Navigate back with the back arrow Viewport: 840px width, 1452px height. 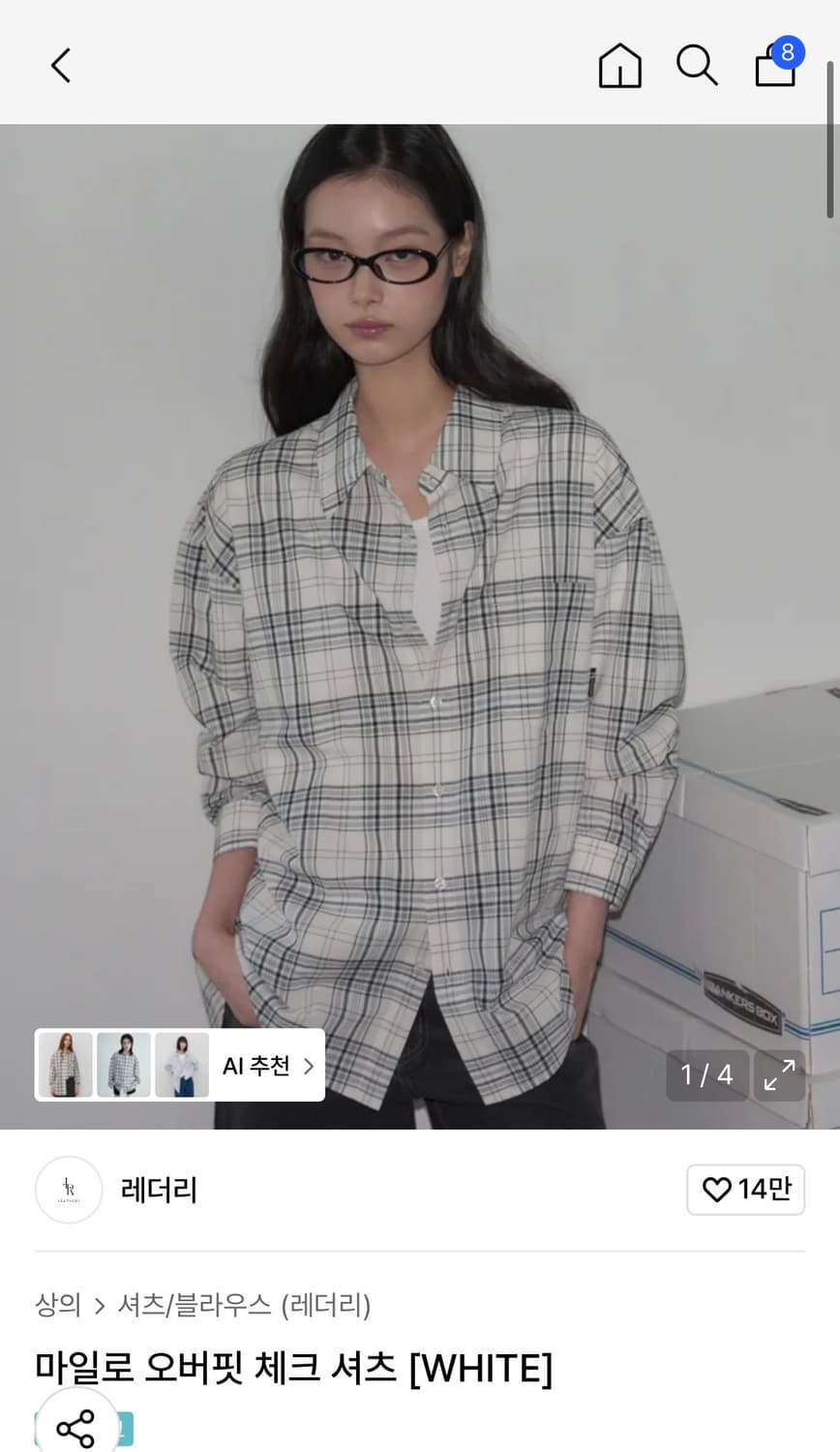[x=60, y=65]
